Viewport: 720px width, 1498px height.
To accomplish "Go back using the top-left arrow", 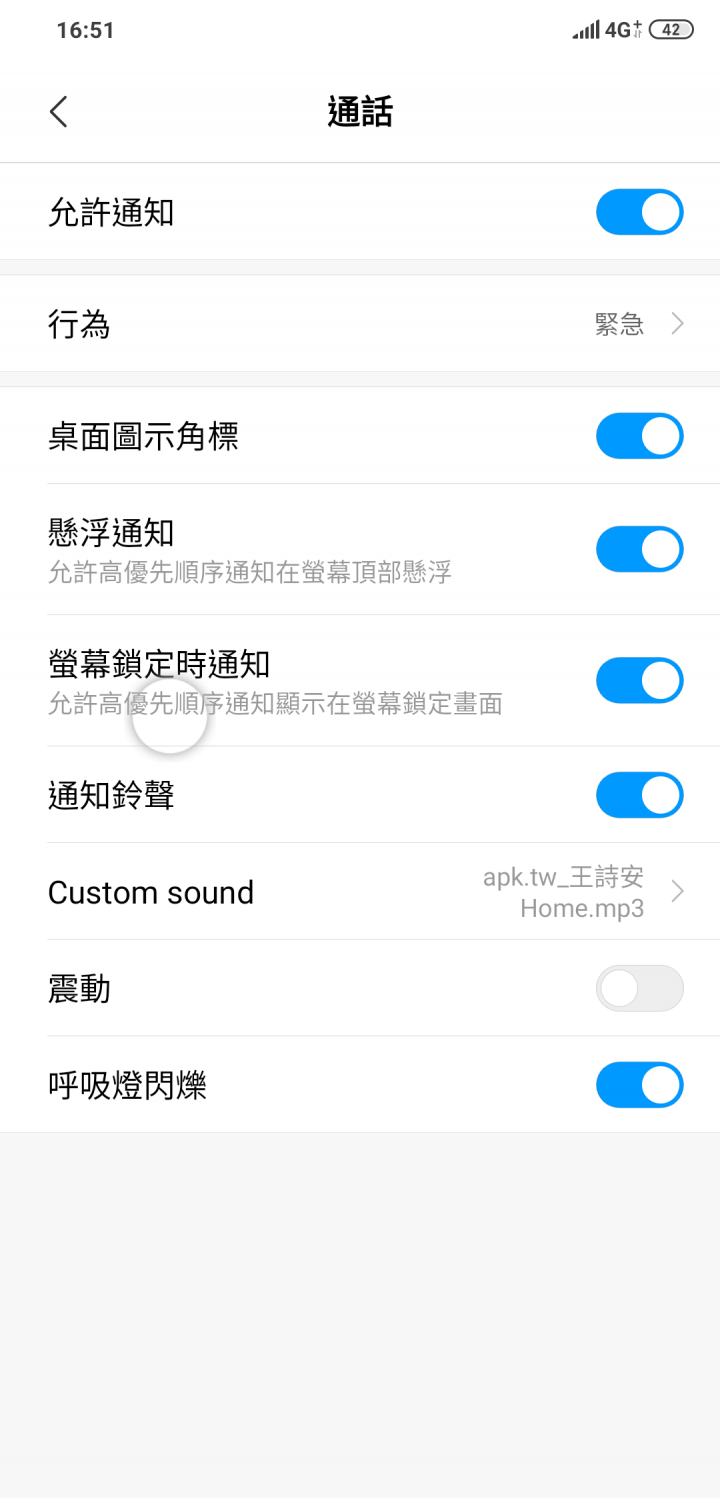I will click(x=58, y=112).
